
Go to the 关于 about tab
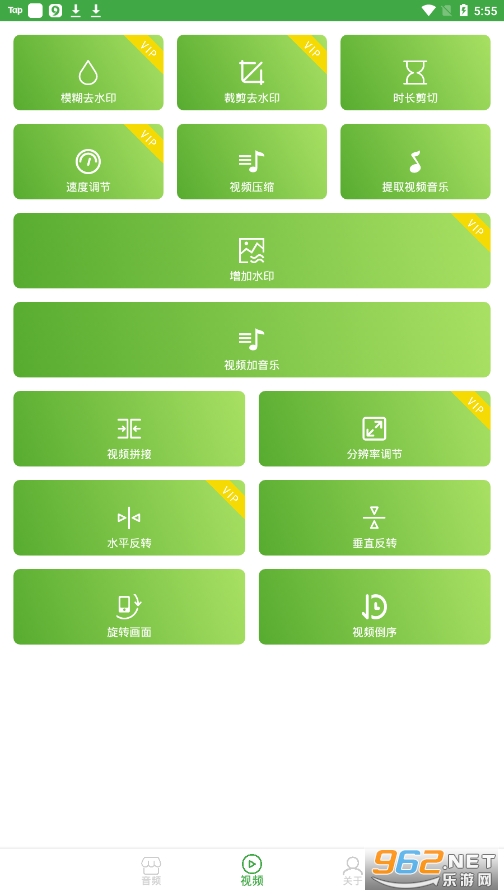(x=353, y=871)
